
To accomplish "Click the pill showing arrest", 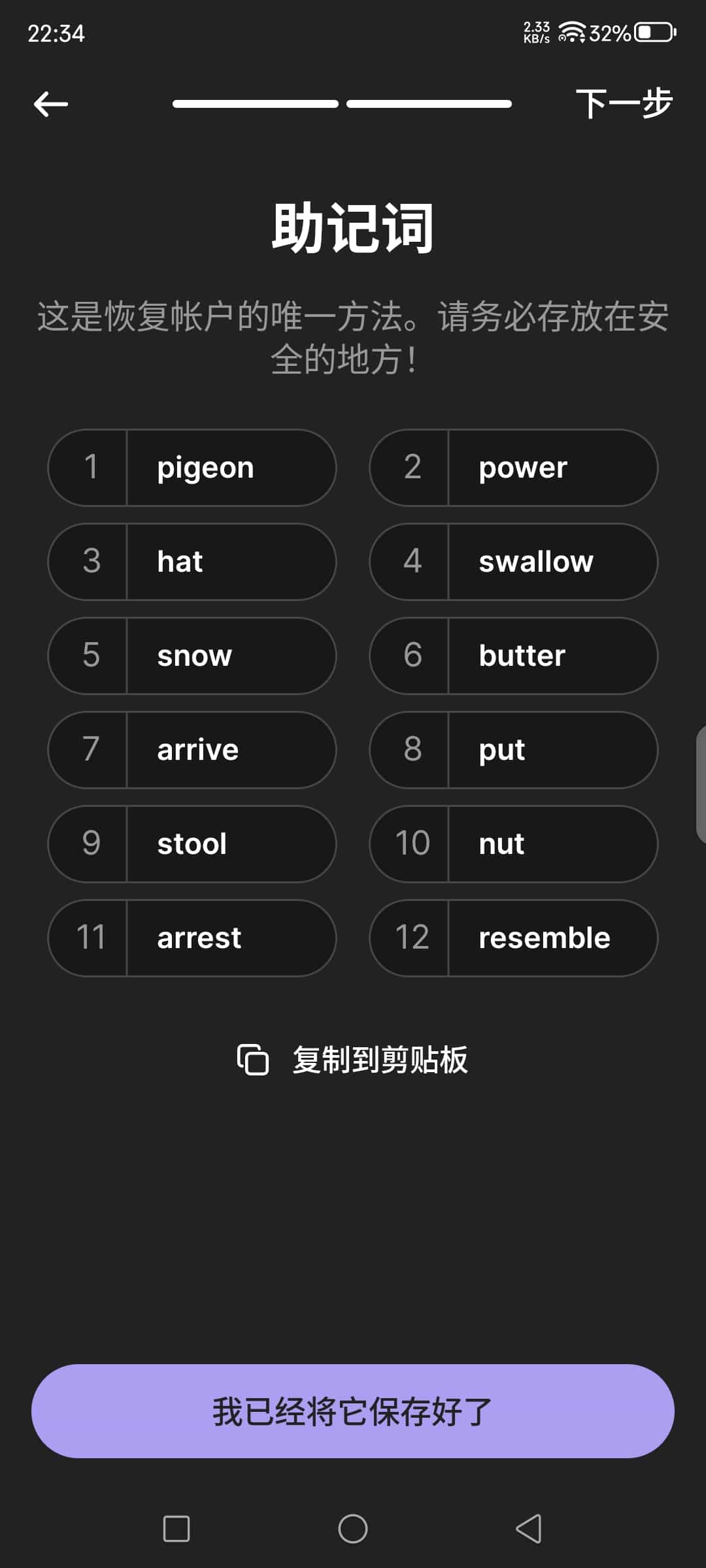I will click(192, 938).
